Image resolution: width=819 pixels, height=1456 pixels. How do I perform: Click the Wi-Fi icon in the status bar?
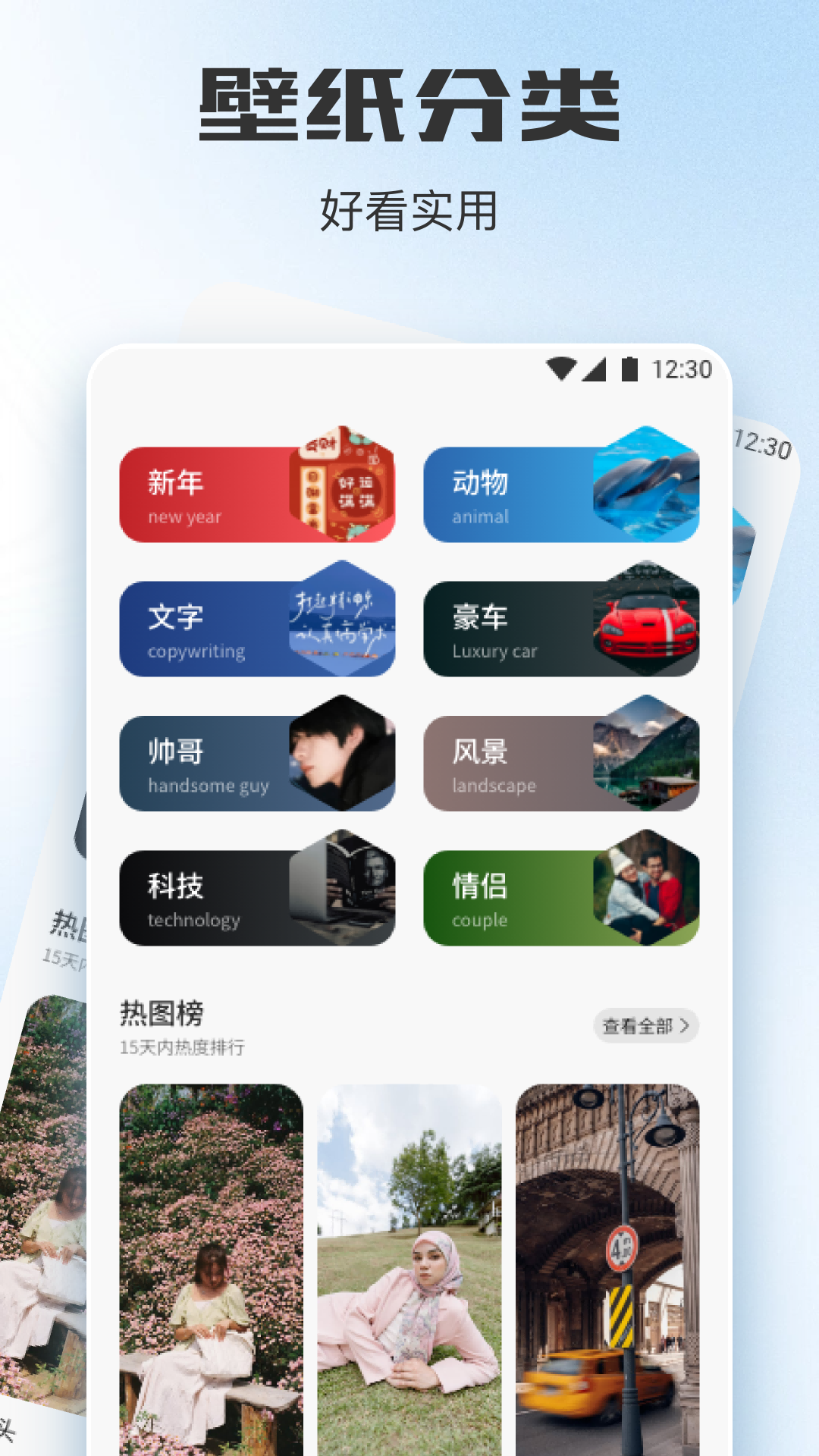[559, 367]
